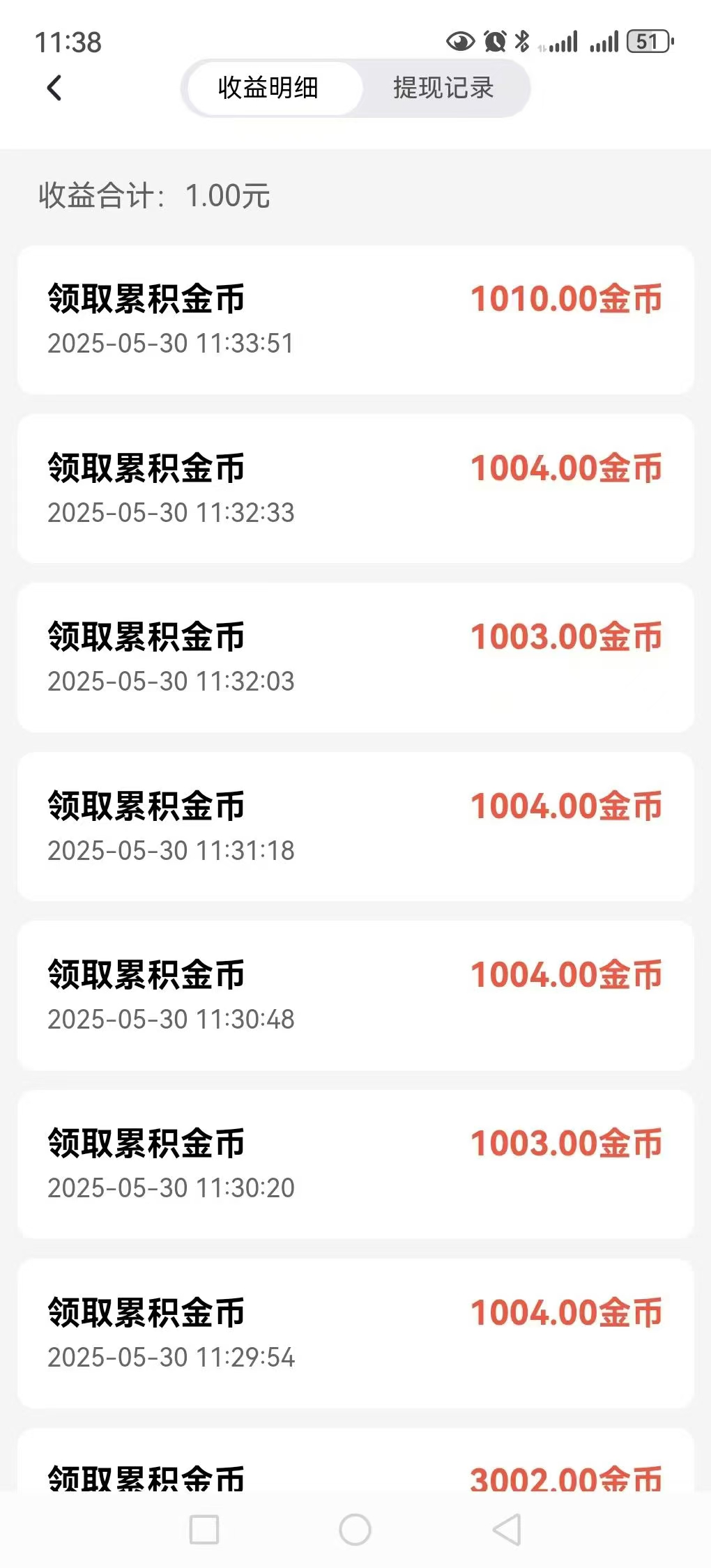Go back using the top-left arrow
711x1568 pixels.
[54, 88]
